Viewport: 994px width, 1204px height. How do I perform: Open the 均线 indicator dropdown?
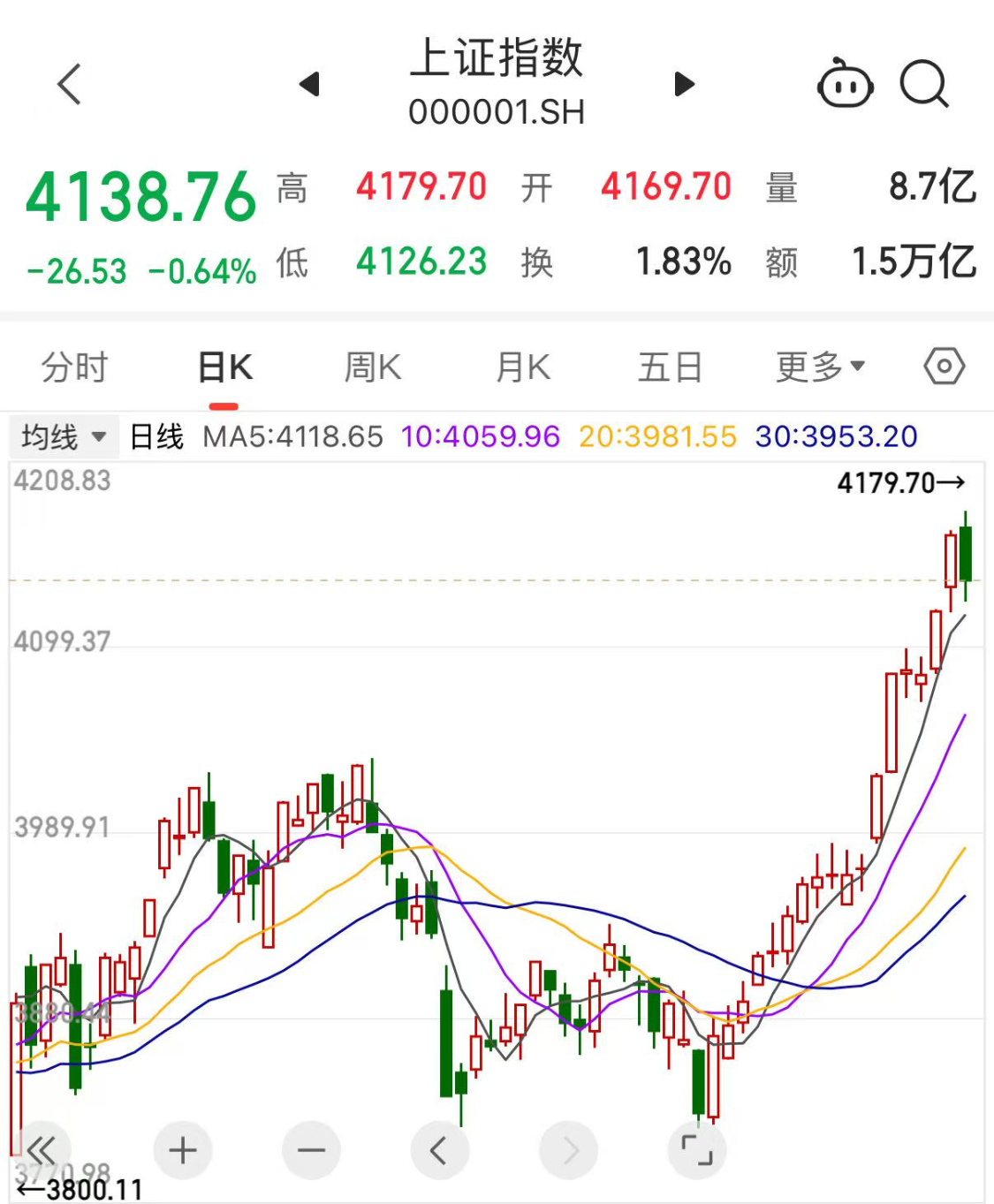[62, 436]
